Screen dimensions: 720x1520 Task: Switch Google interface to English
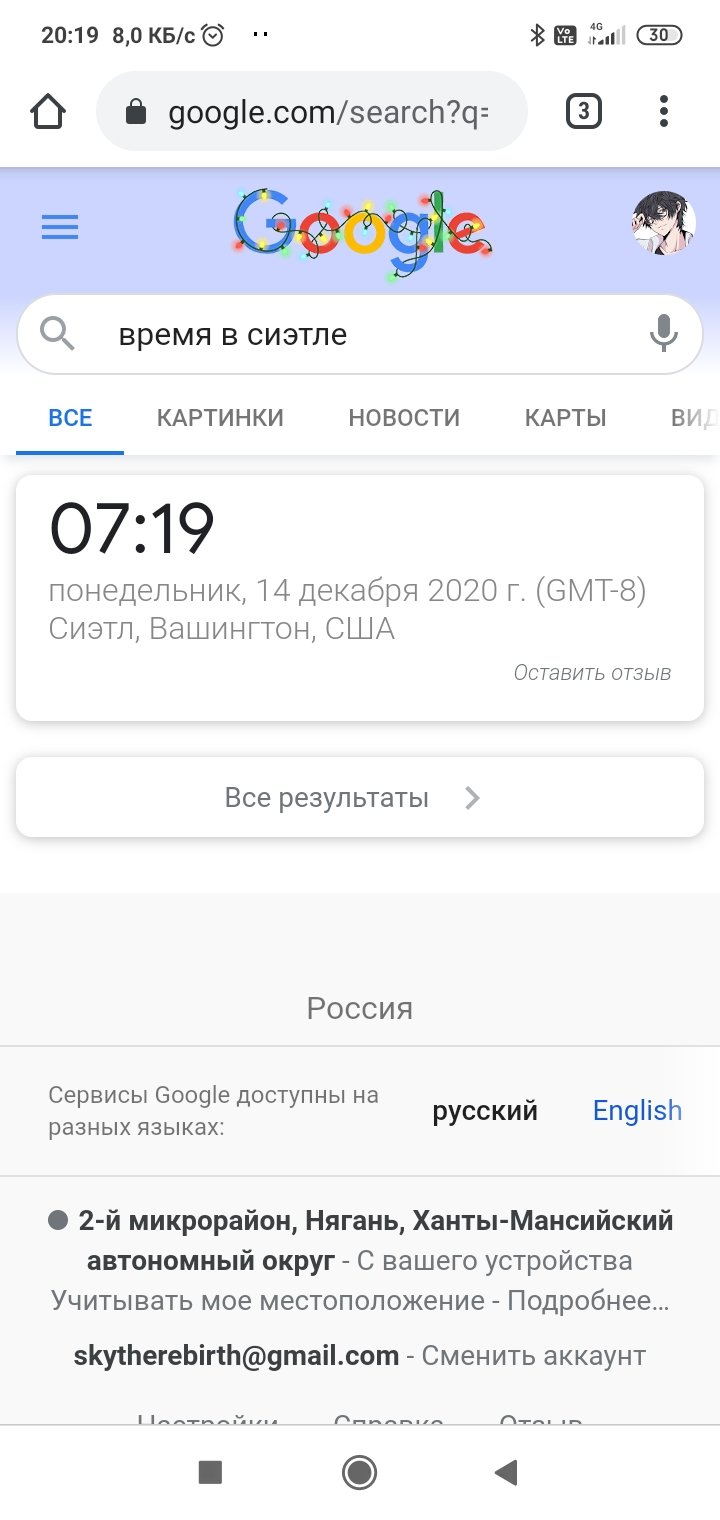[x=637, y=1110]
